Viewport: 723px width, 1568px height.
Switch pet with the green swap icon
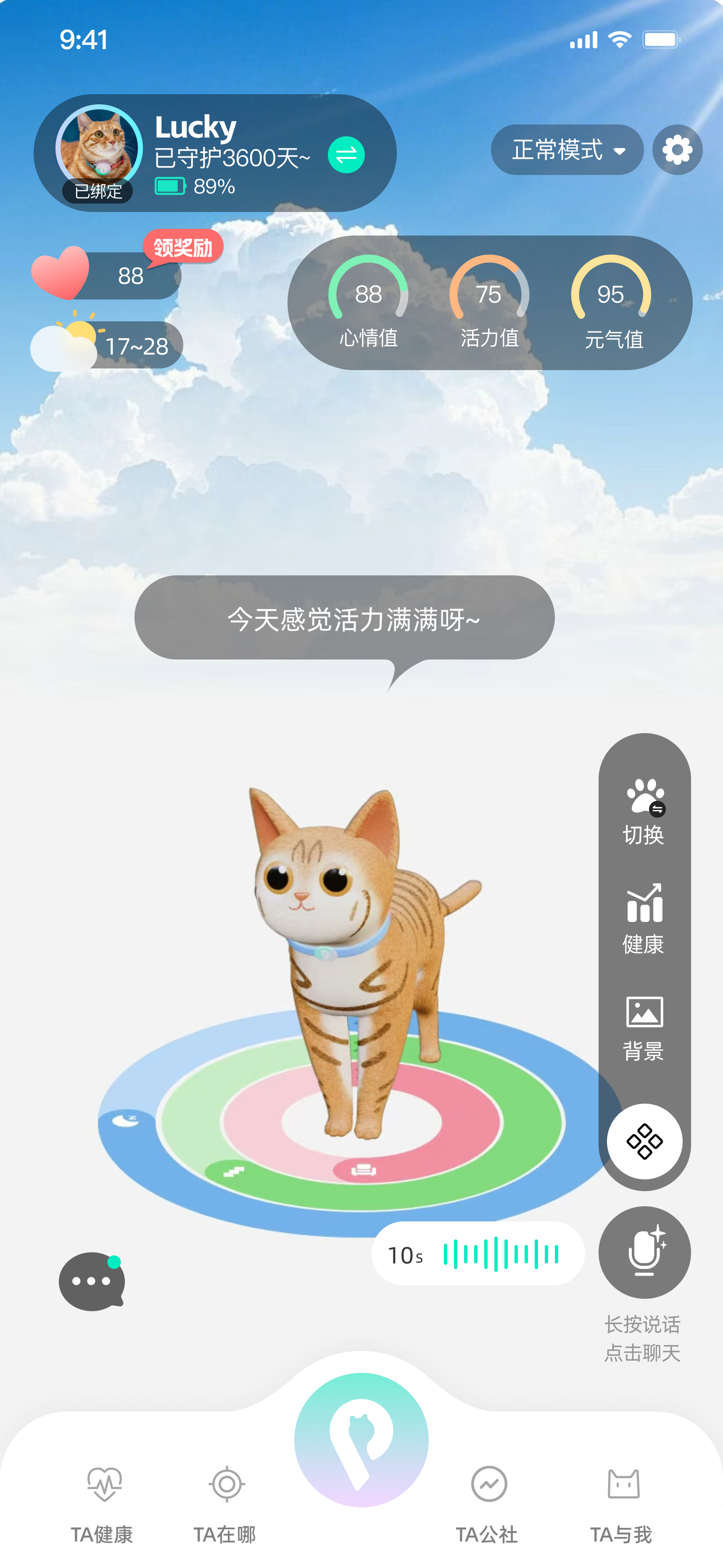pyautogui.click(x=346, y=155)
